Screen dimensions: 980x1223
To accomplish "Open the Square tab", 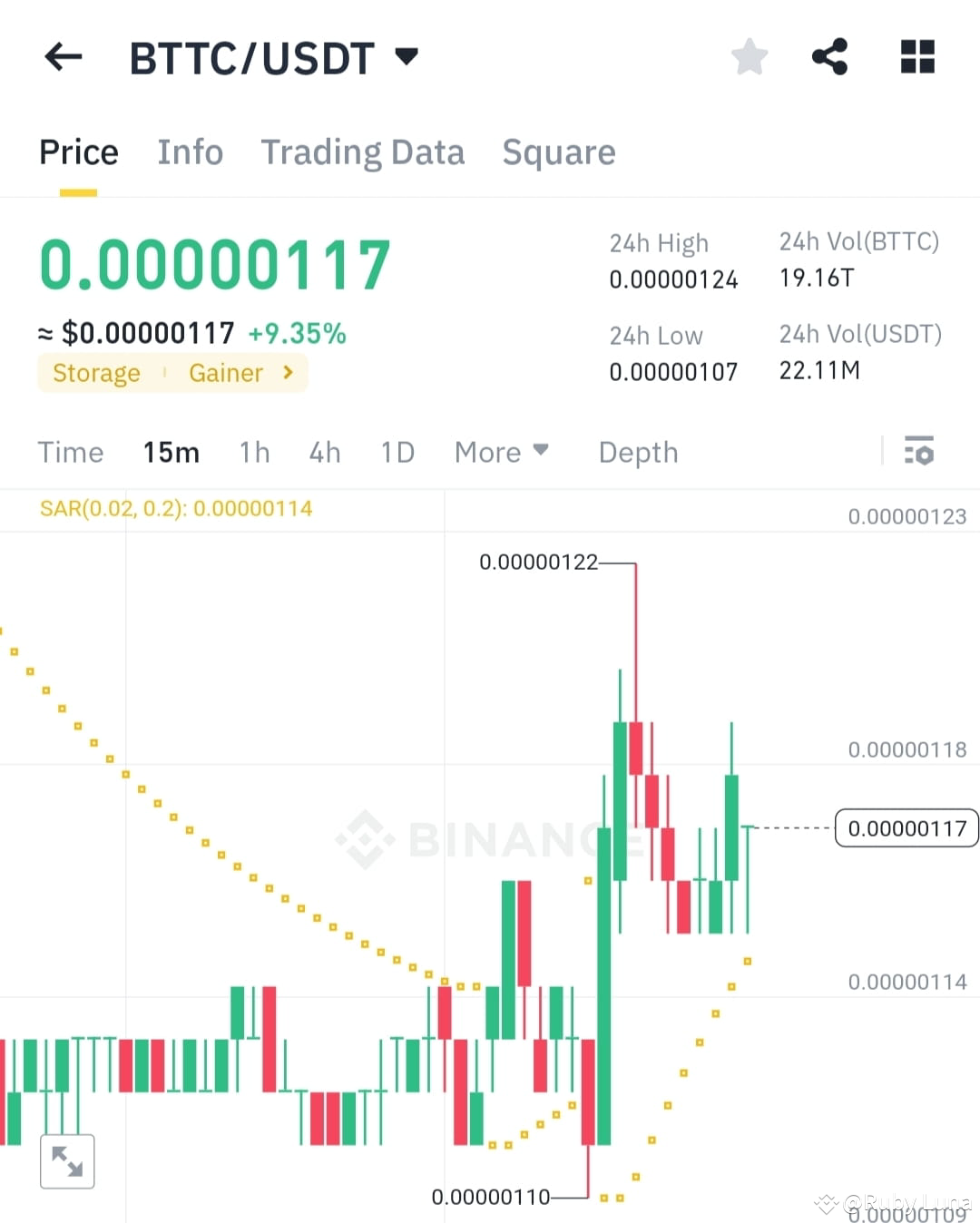I will (x=559, y=152).
